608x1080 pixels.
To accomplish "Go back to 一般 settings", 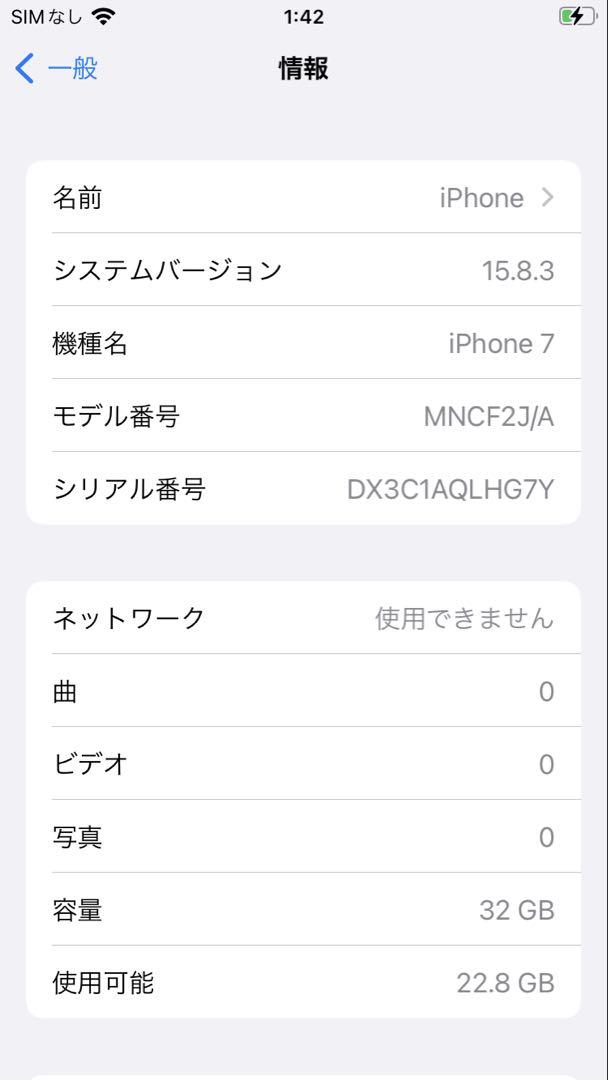I will (56, 69).
